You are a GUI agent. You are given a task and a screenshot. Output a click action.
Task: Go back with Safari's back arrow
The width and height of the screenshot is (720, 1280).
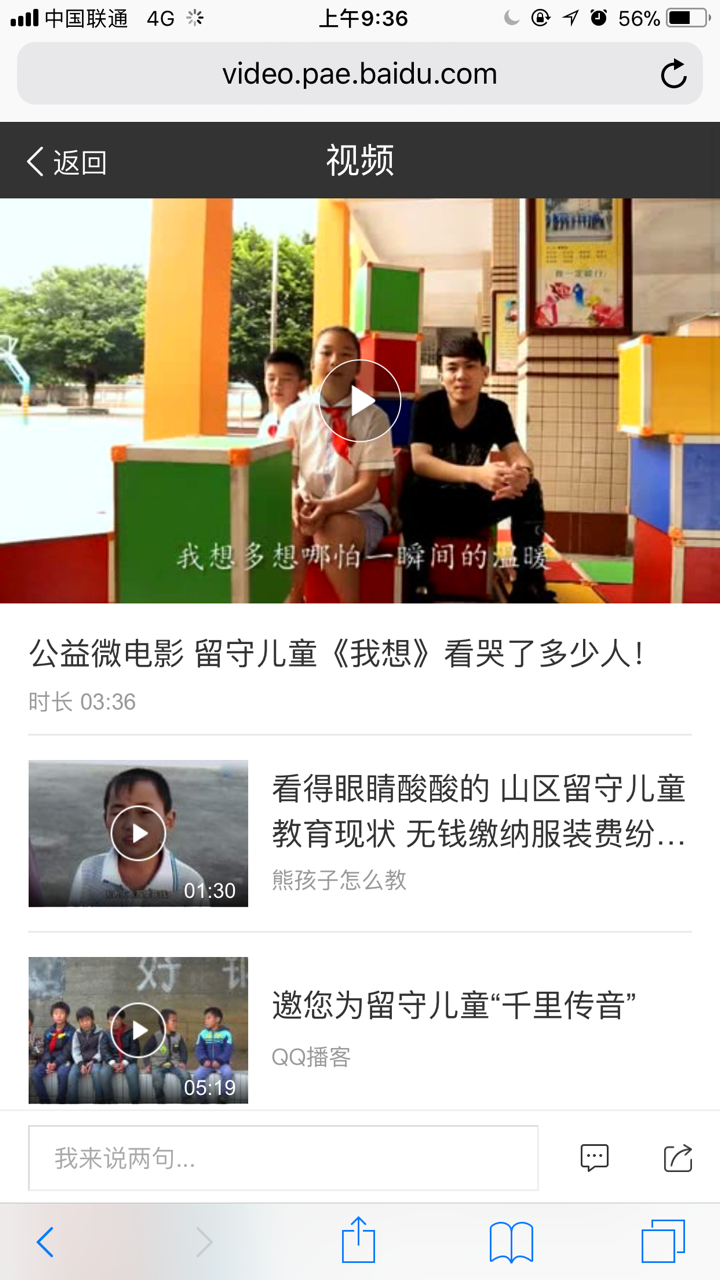tap(45, 1242)
